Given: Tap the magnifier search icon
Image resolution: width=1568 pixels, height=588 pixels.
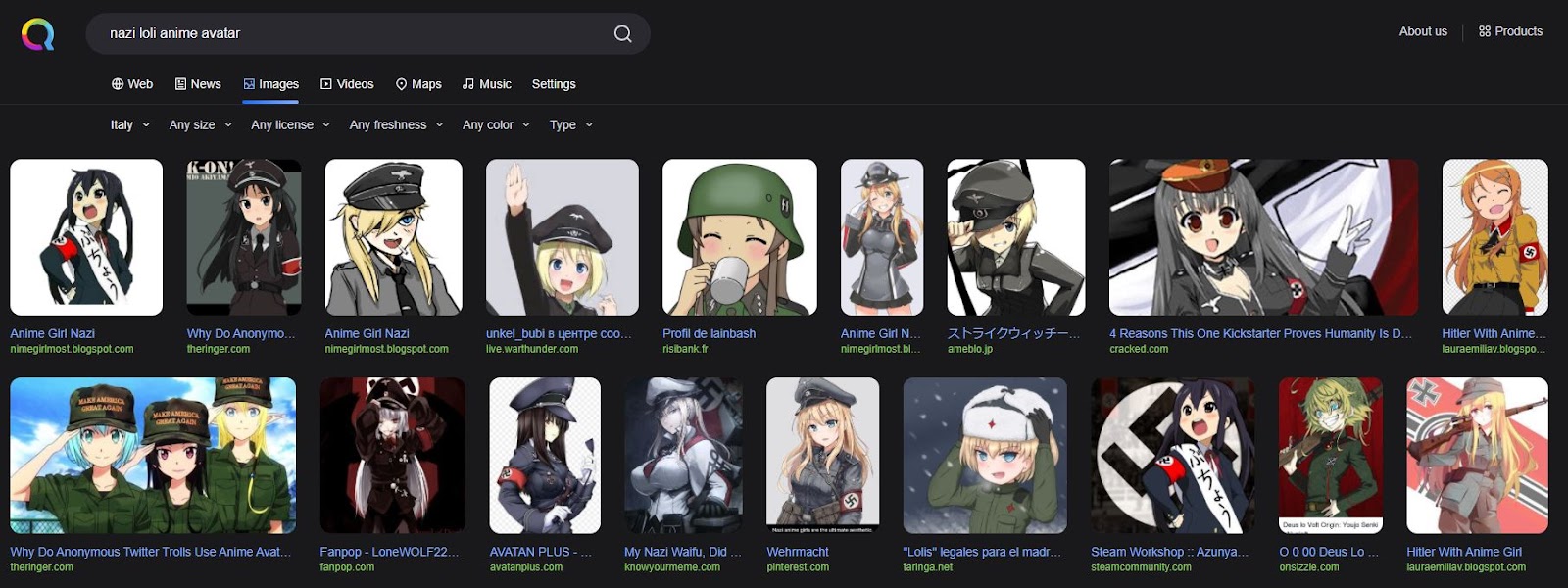Looking at the screenshot, I should click(x=622, y=33).
